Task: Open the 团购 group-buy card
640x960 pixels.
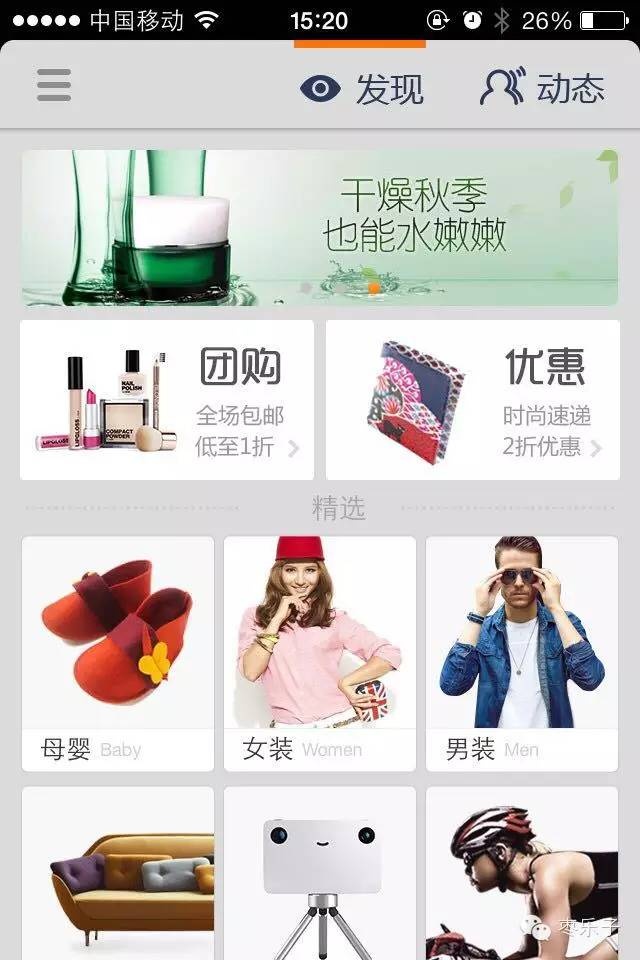Action: (167, 400)
